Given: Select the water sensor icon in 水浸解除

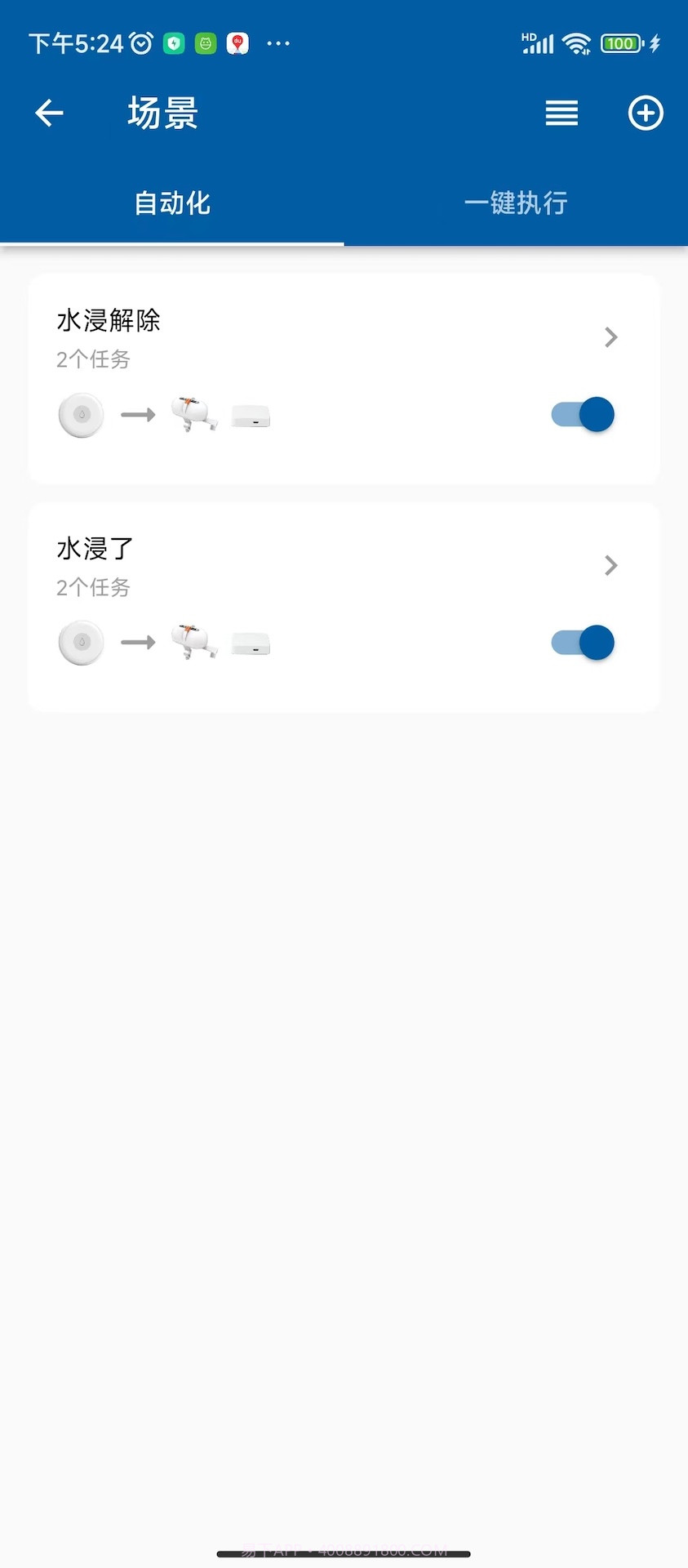Looking at the screenshot, I should point(81,414).
